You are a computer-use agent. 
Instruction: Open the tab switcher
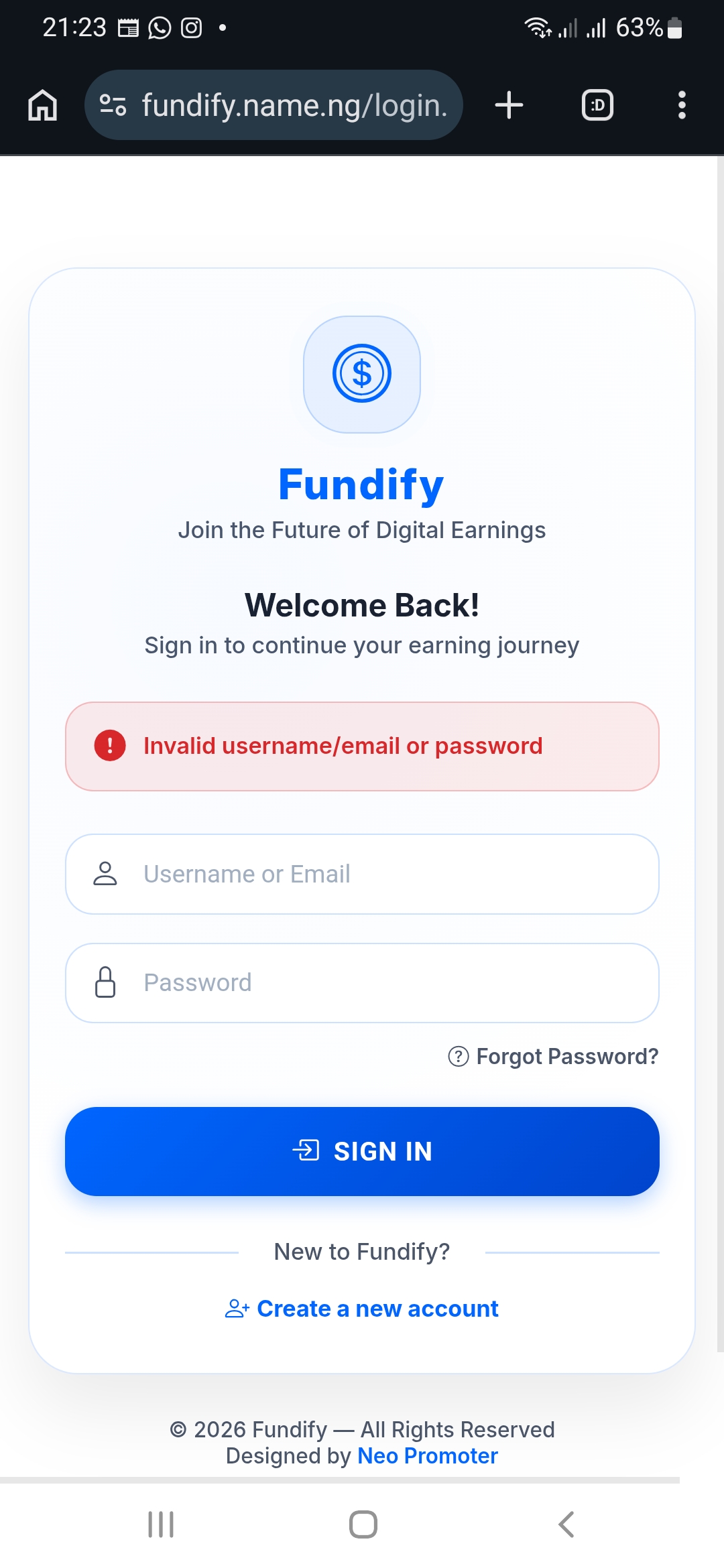pos(597,105)
